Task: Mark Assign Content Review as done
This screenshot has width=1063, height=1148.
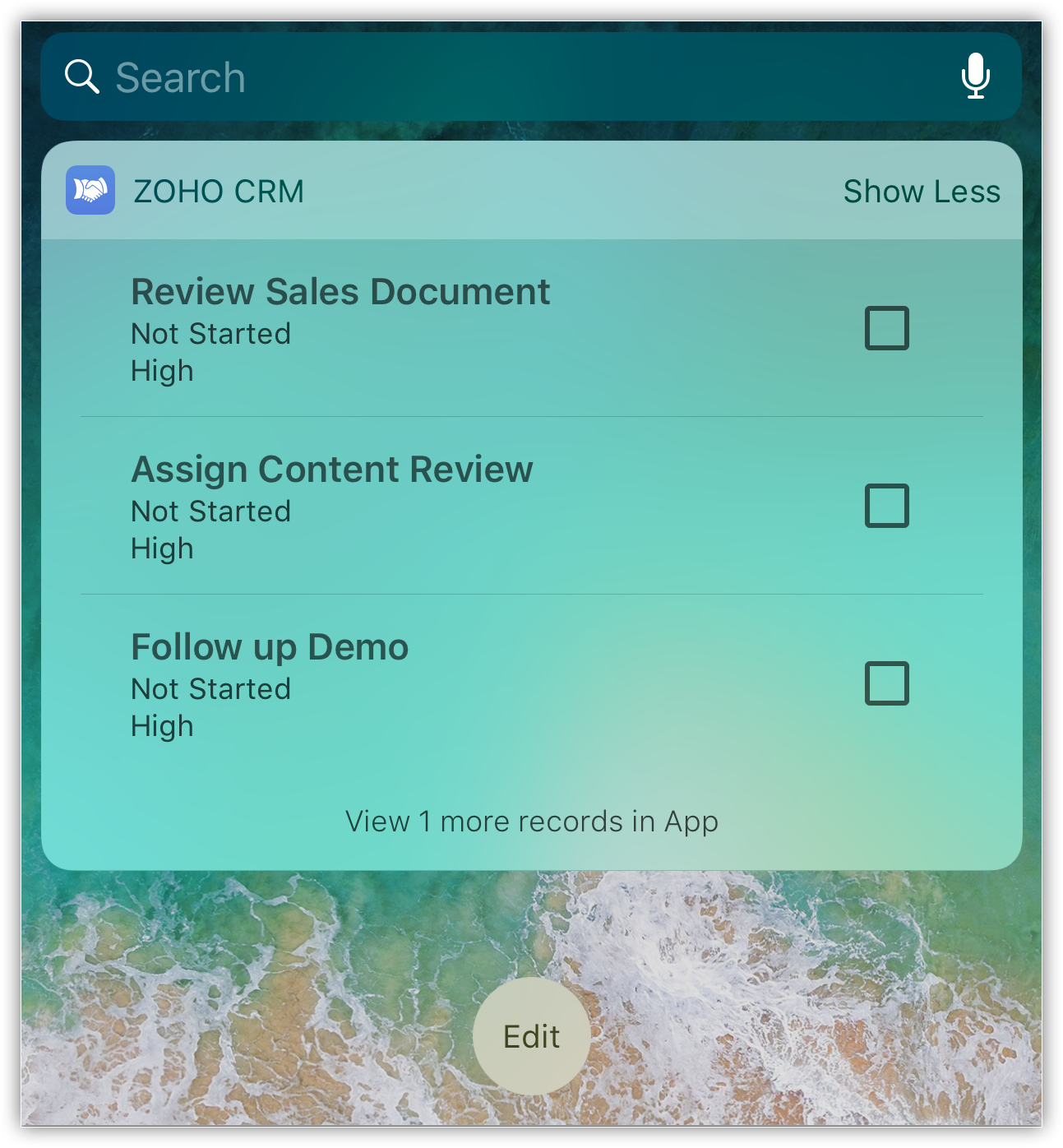Action: [x=886, y=506]
